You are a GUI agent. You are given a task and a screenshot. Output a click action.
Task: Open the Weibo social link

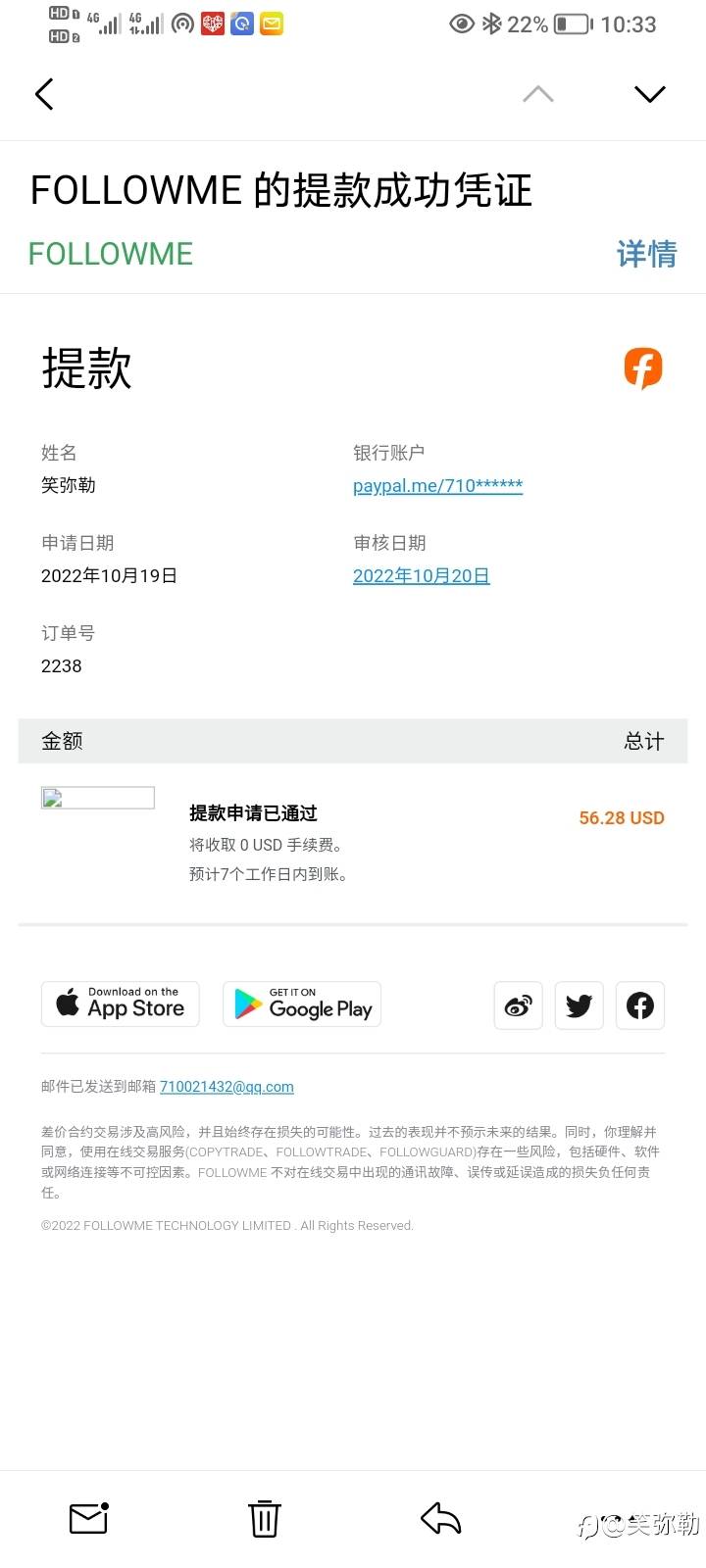point(518,1004)
